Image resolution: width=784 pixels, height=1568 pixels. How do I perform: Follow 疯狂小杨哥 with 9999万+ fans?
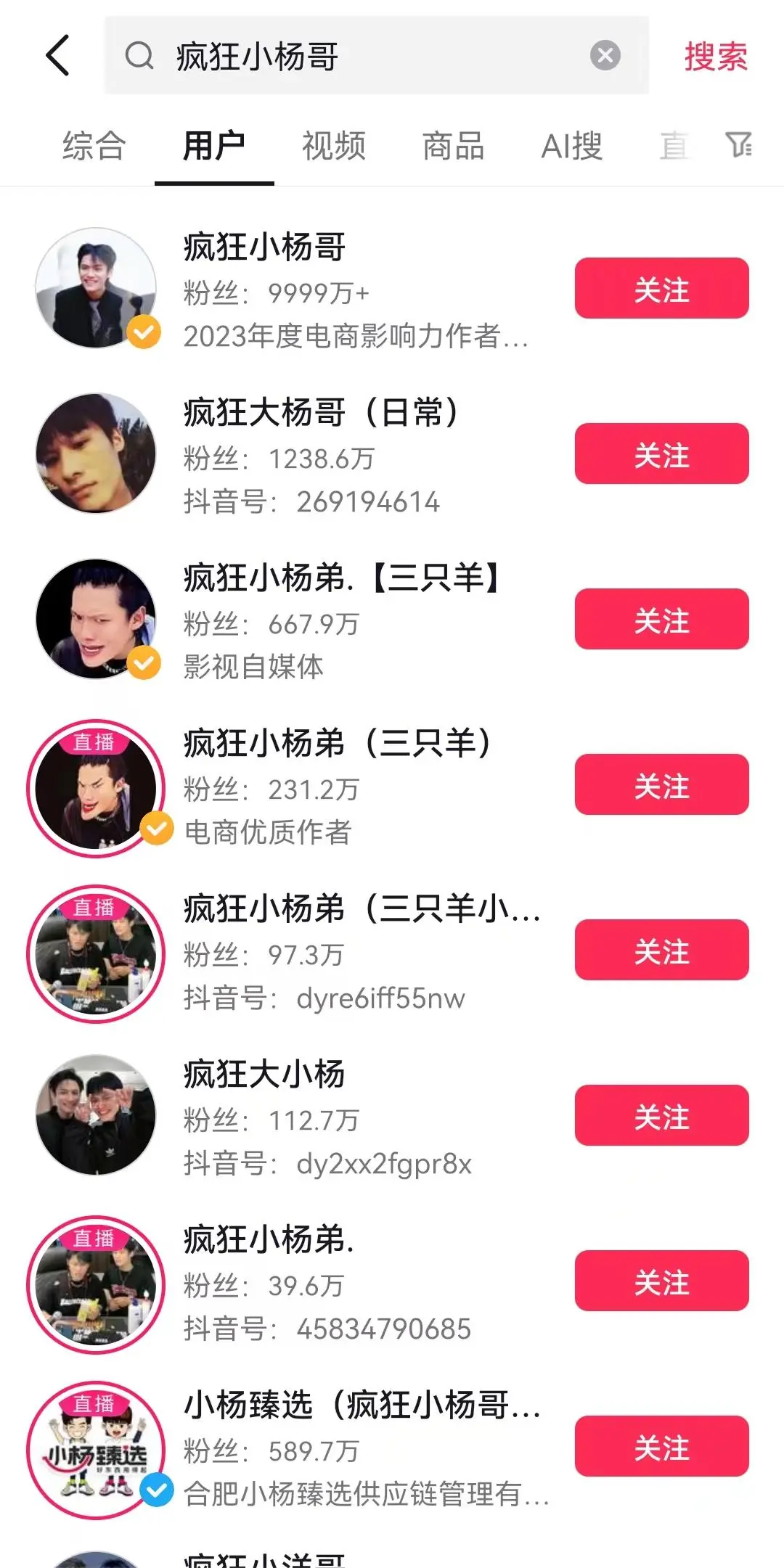(x=661, y=288)
